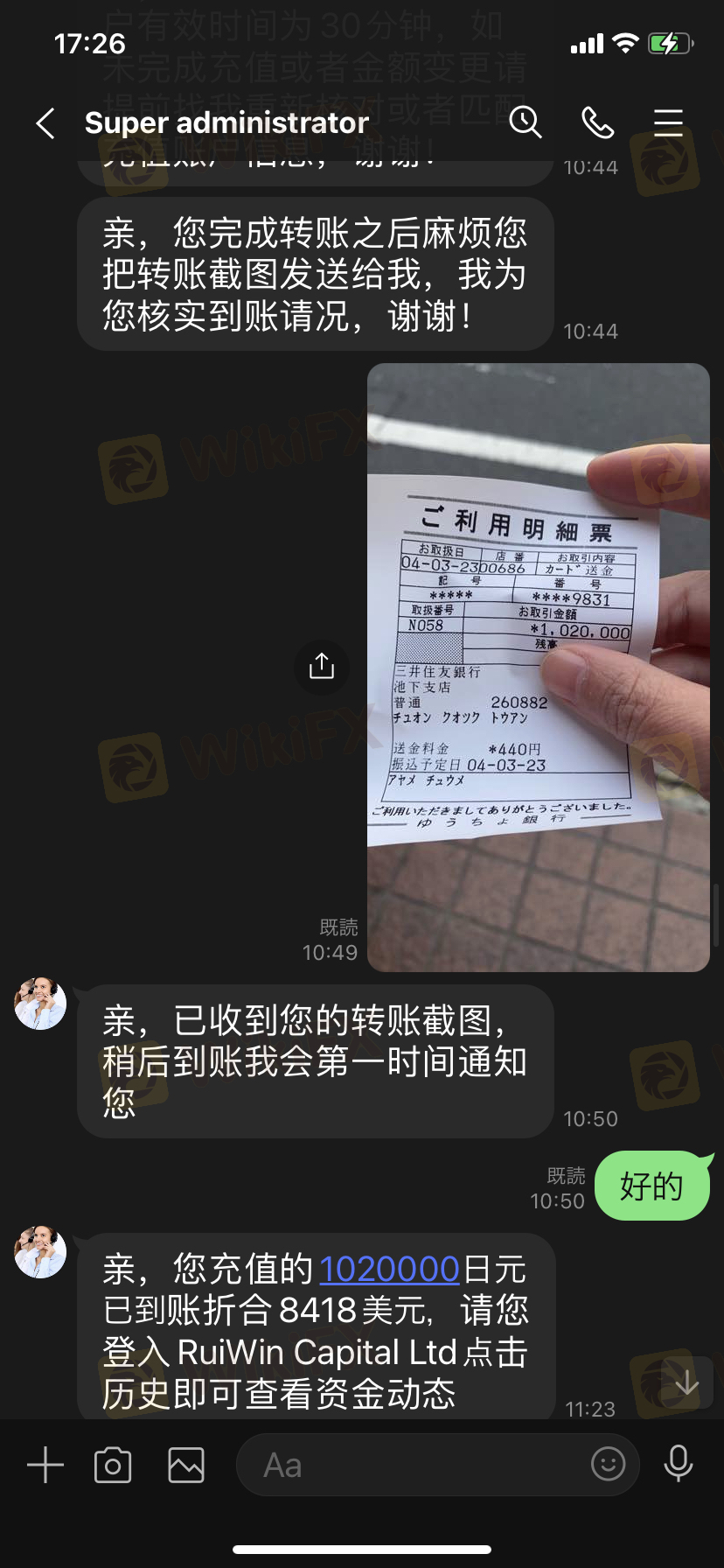Open the emoji sticker picker
Viewport: 724px width, 1568px height.
[608, 1463]
